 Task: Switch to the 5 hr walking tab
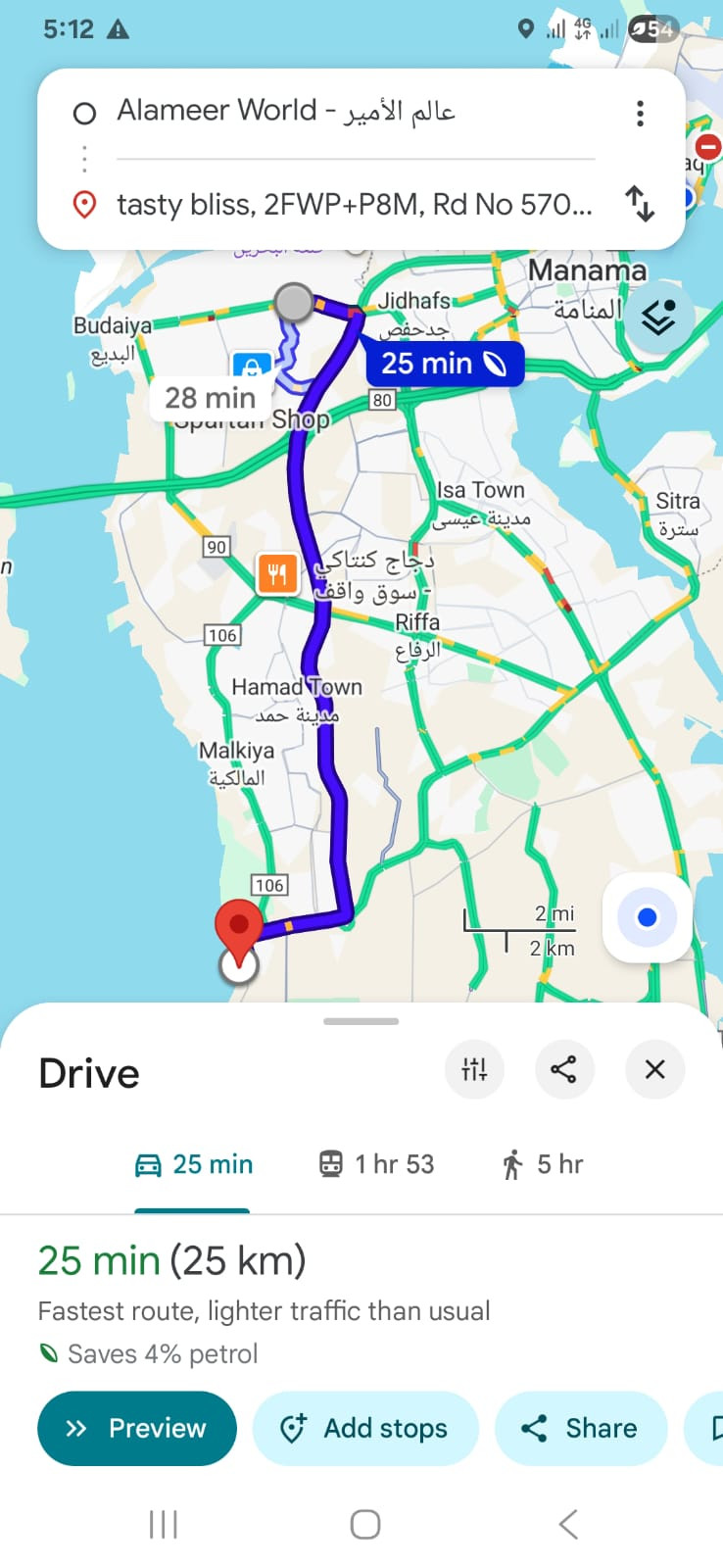[543, 1164]
